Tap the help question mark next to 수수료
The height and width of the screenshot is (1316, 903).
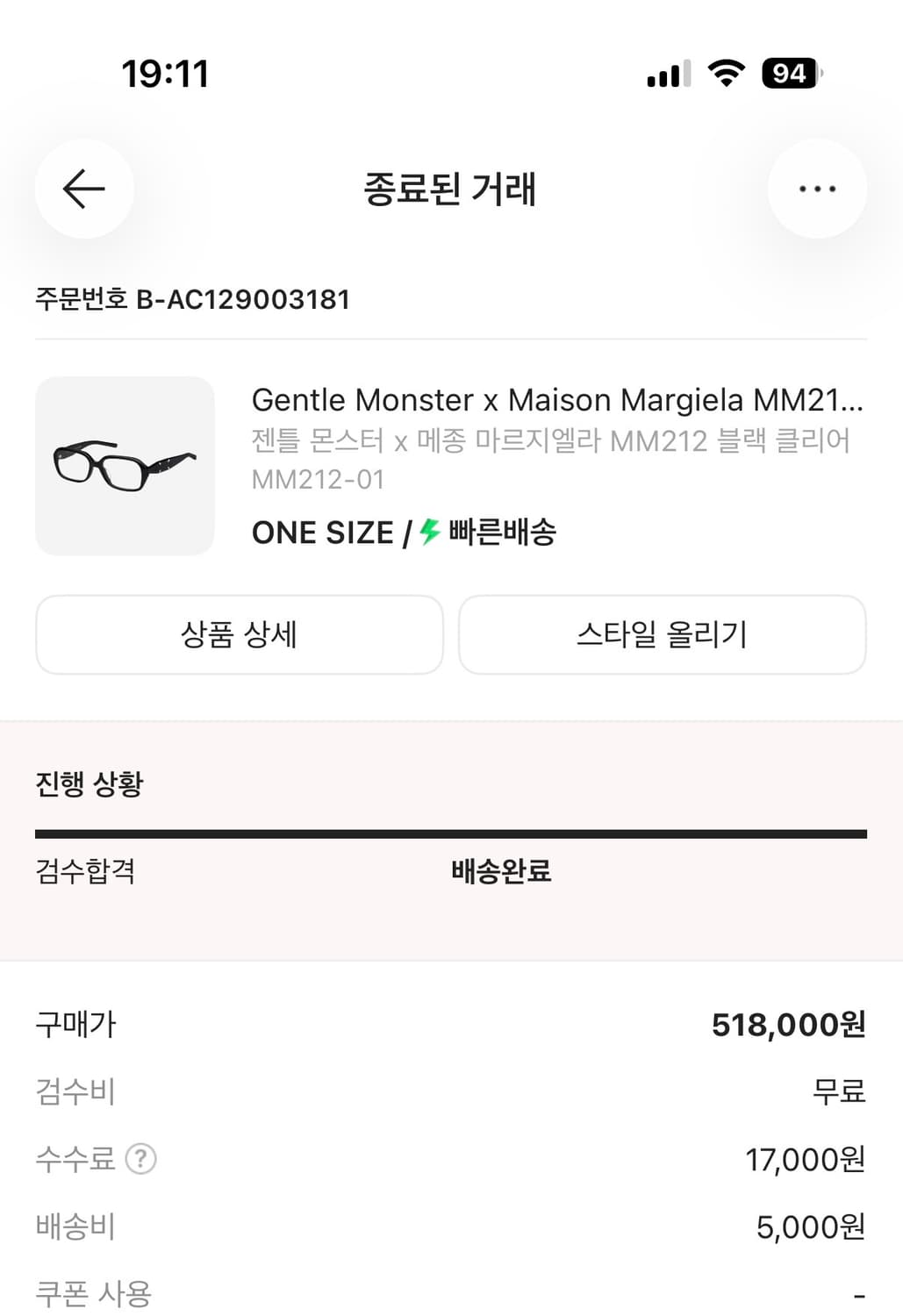140,1160
